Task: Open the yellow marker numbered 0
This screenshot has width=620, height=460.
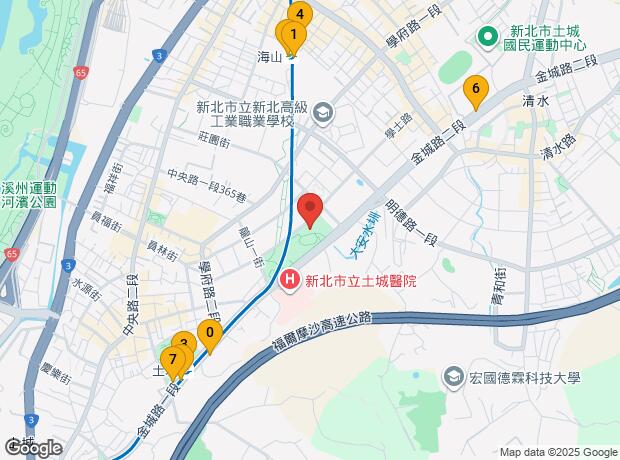Action: 209,333
